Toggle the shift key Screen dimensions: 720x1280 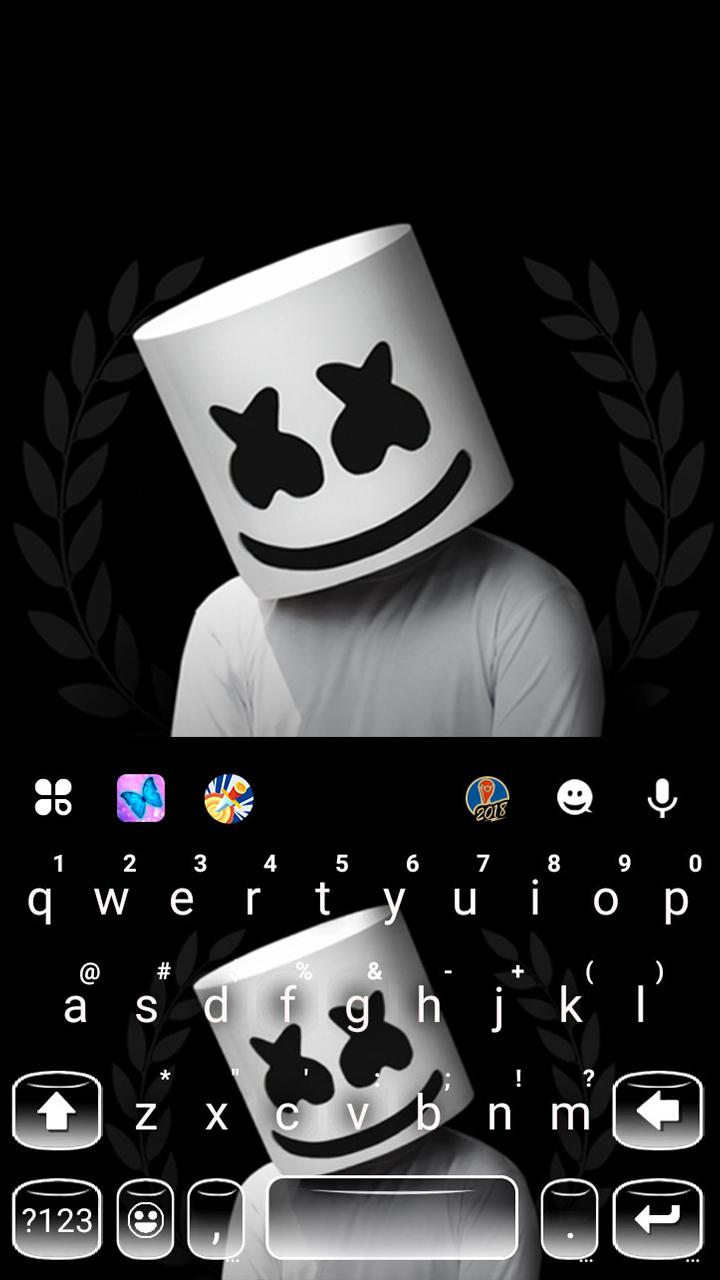click(57, 1110)
